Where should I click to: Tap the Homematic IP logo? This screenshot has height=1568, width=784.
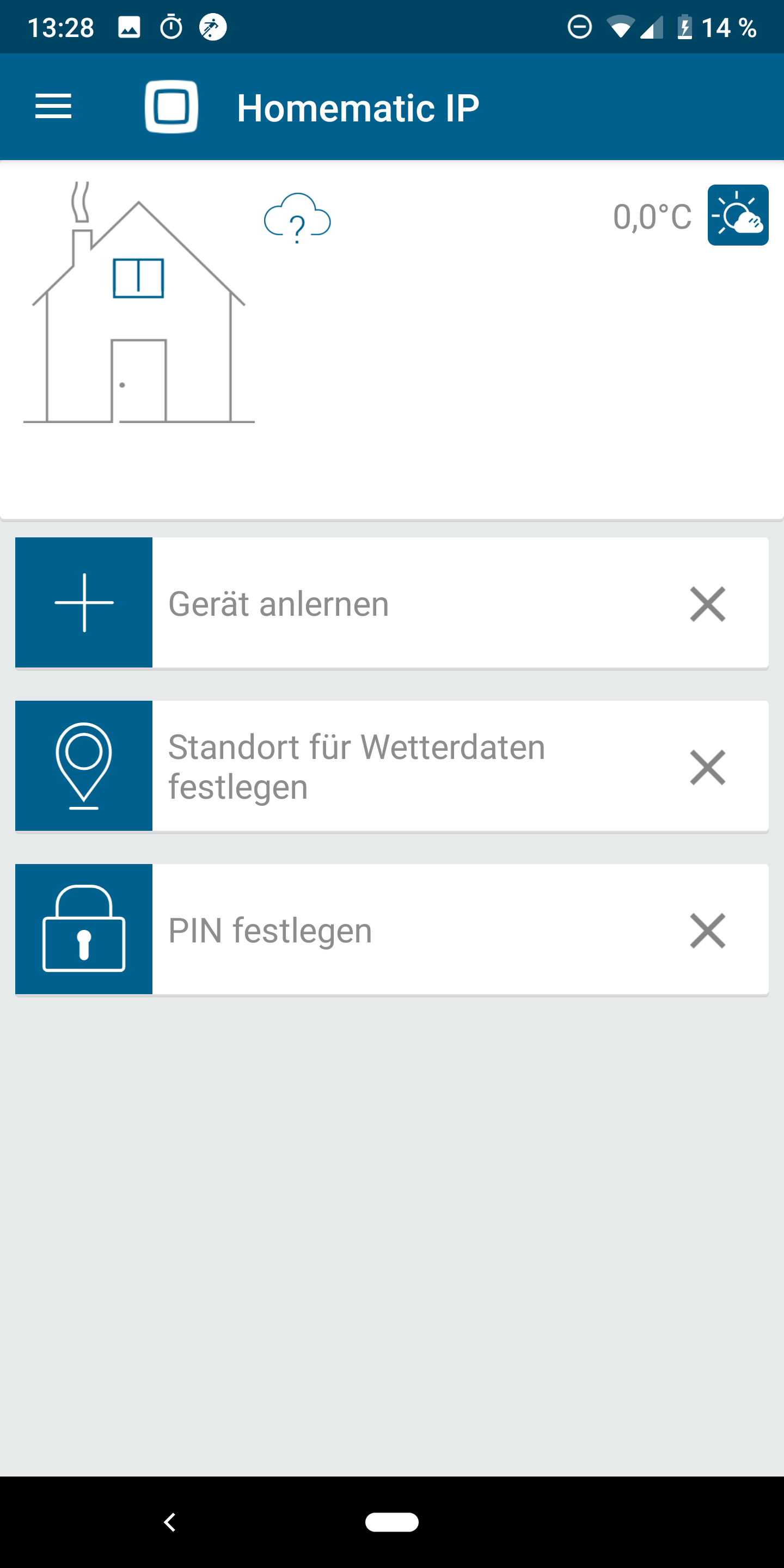[171, 107]
